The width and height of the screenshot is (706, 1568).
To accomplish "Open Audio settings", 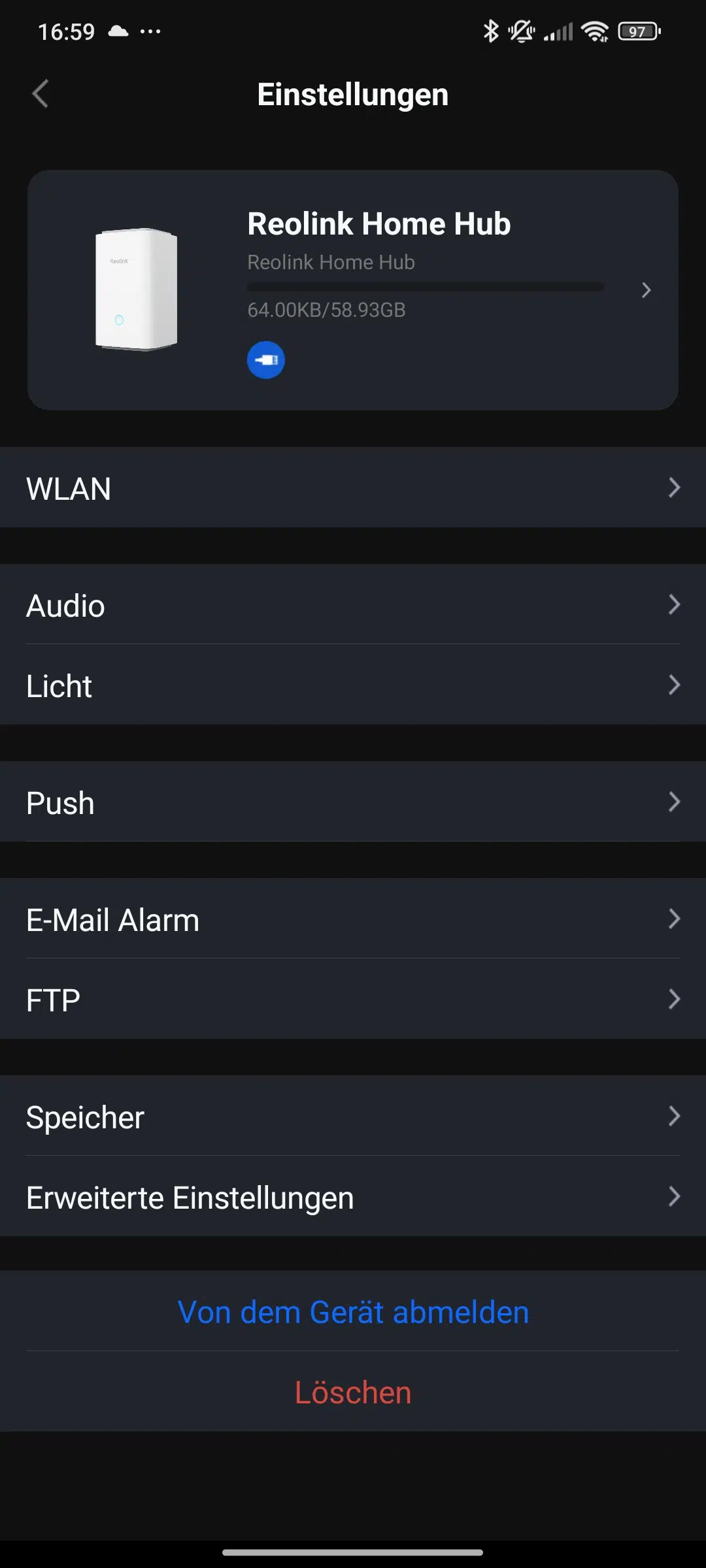I will pyautogui.click(x=353, y=604).
